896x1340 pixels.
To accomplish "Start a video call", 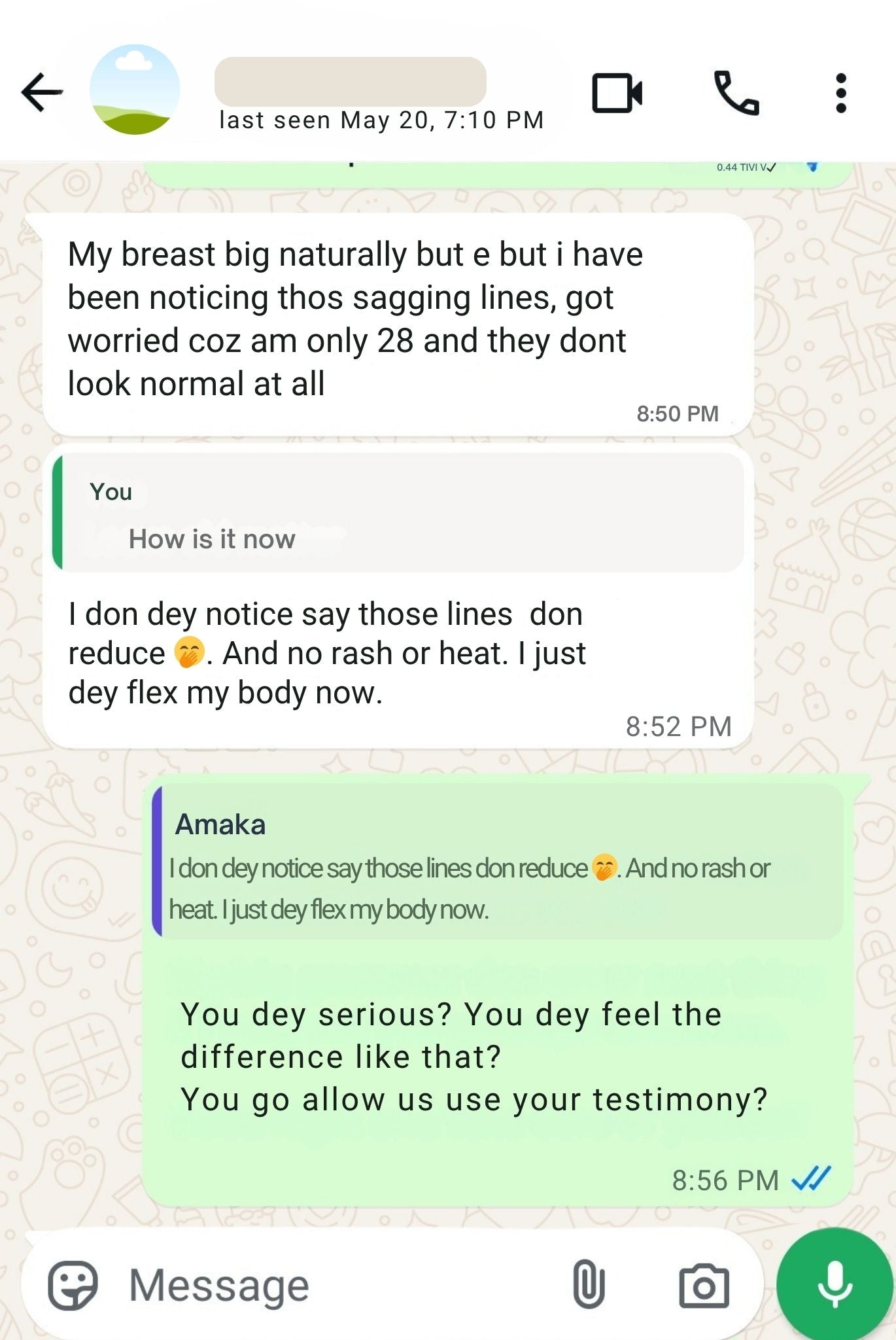I will pyautogui.click(x=617, y=93).
